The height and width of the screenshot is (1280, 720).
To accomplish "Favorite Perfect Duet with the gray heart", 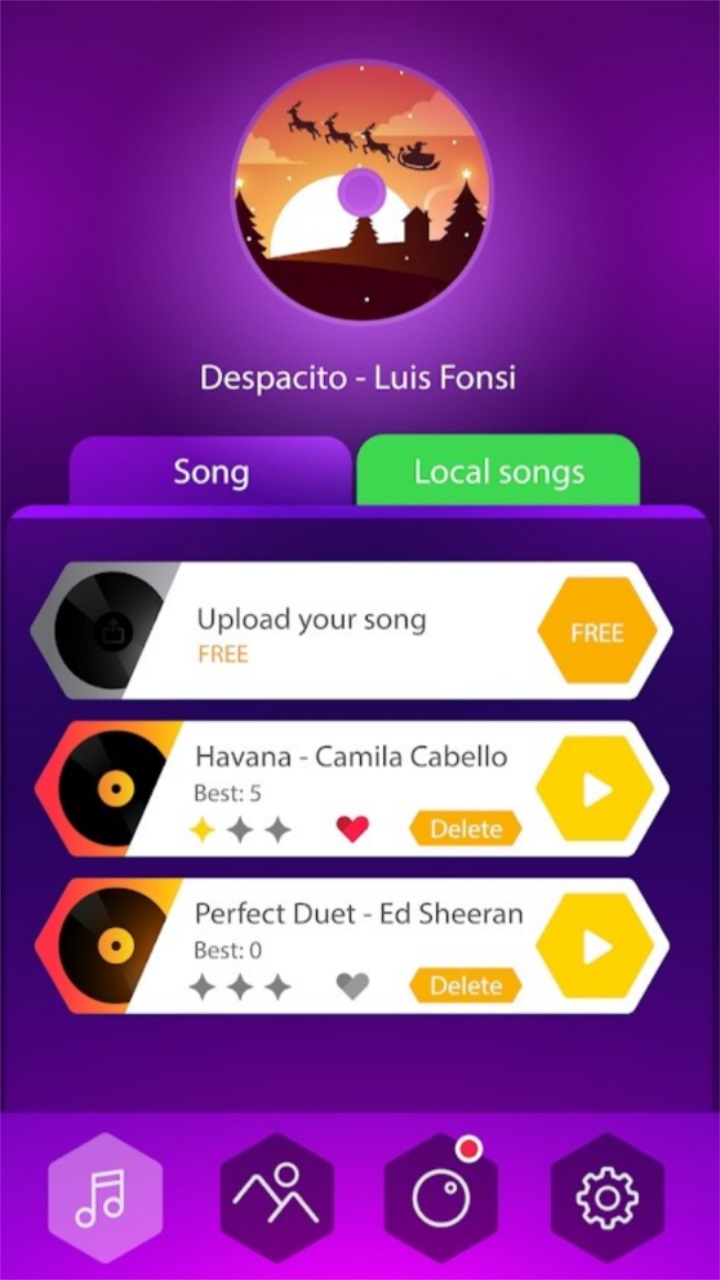I will [352, 986].
